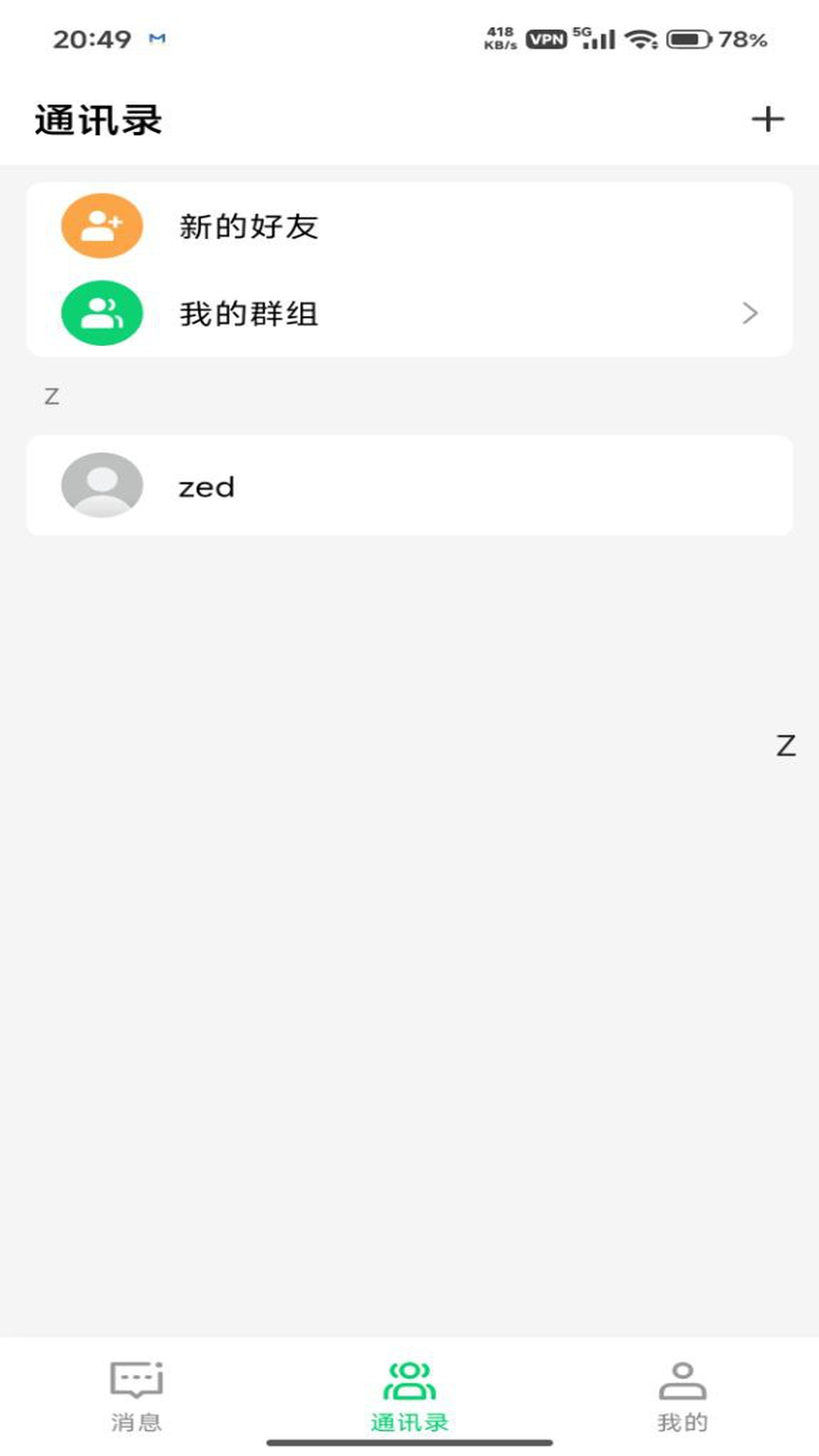Tap the plus icon in the header
Image resolution: width=819 pixels, height=1456 pixels.
point(767,120)
